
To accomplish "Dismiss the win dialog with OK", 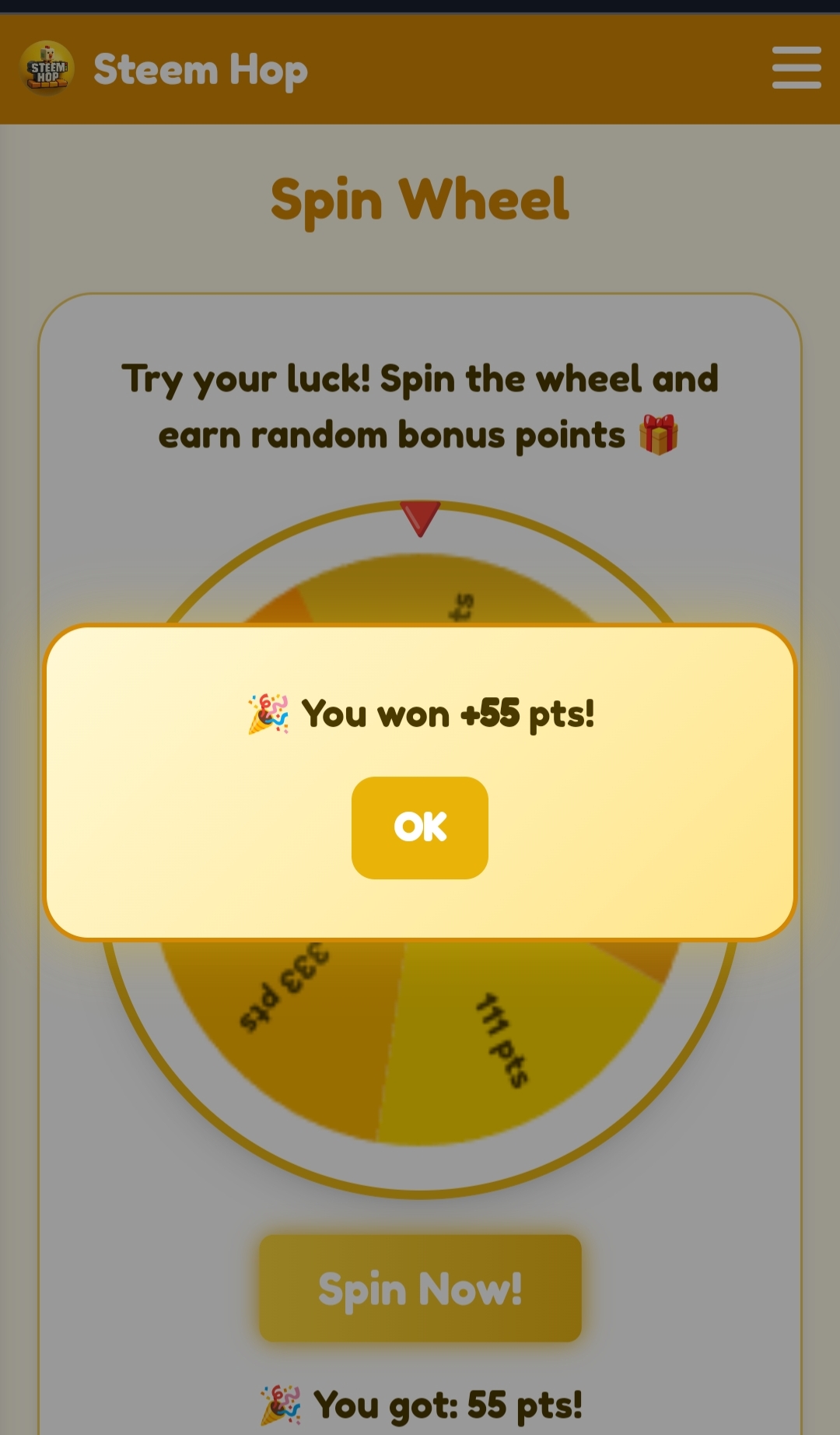I will (420, 827).
